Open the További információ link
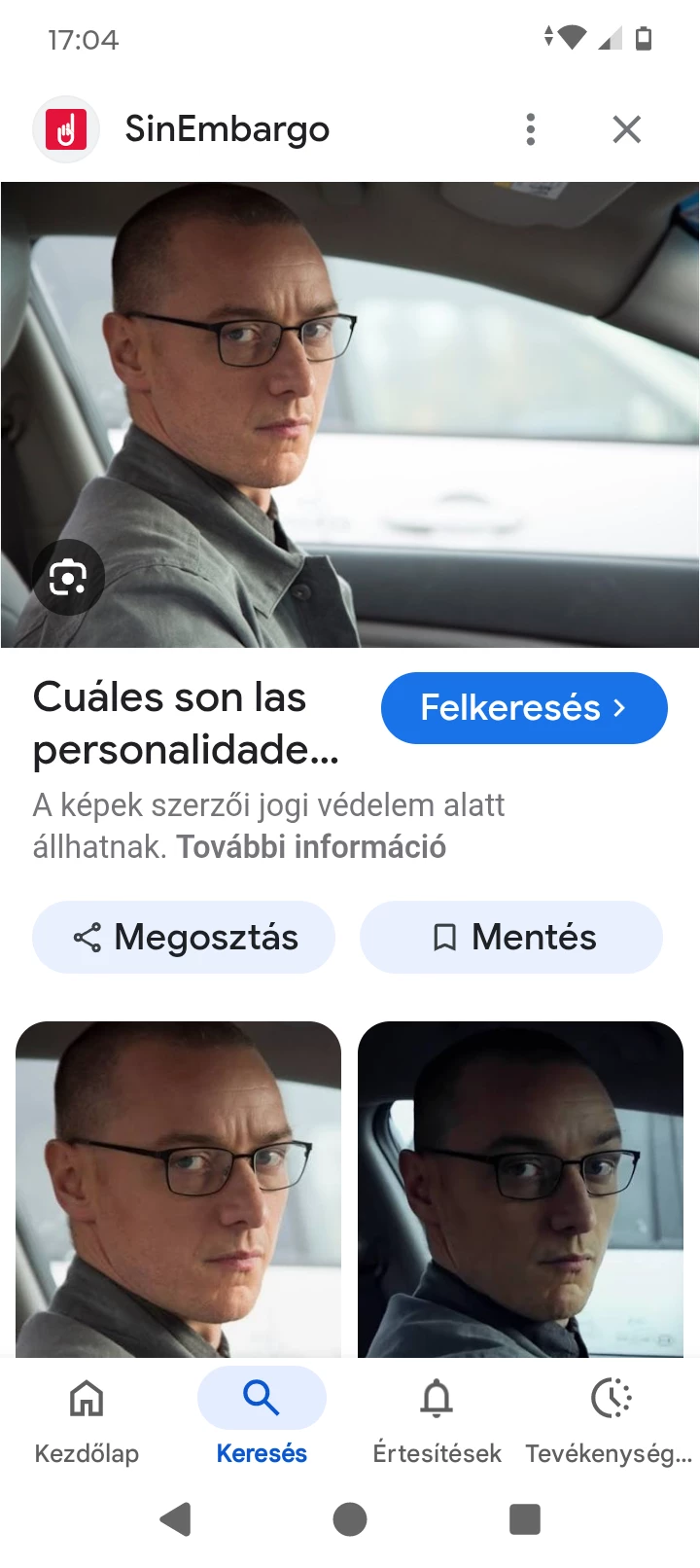The width and height of the screenshot is (700, 1568). [311, 847]
